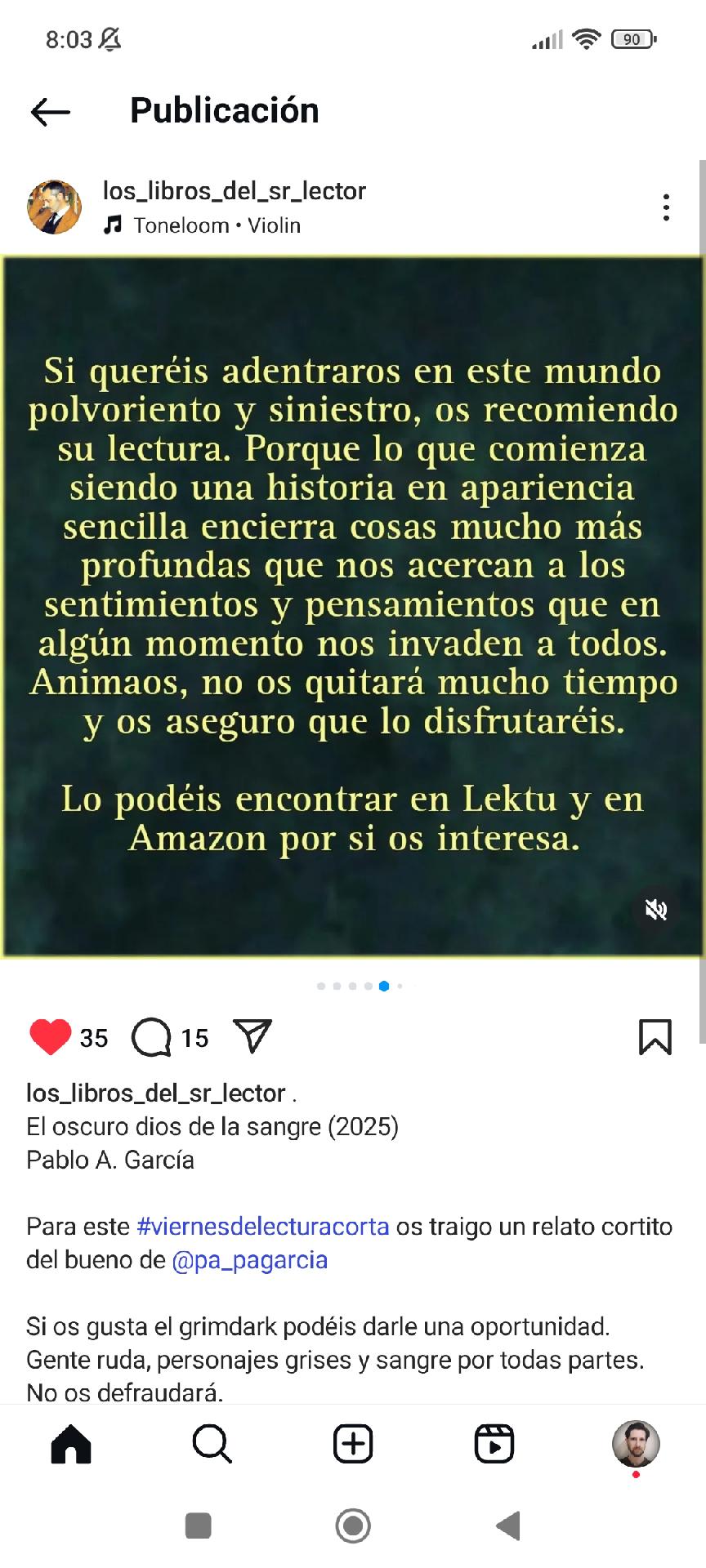Screen dimensions: 706x1568
Task: Tap the system home button
Action: pos(353,1526)
